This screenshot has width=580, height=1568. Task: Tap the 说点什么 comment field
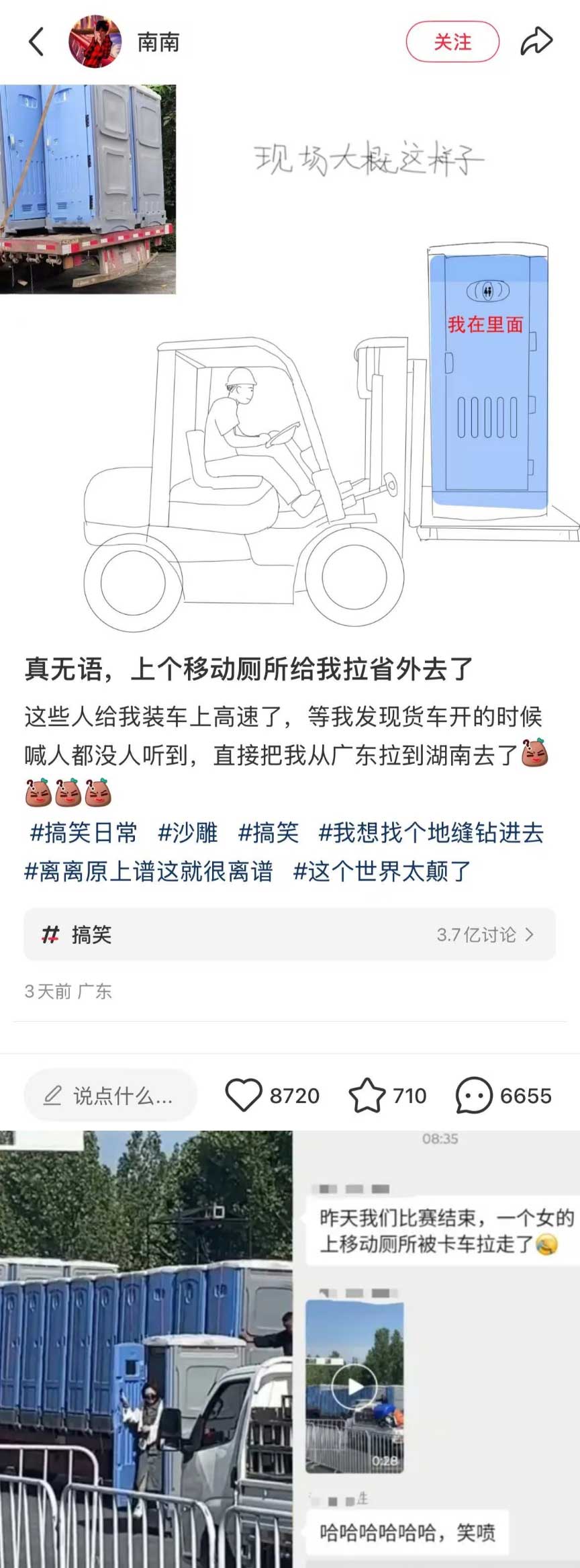coord(111,1096)
